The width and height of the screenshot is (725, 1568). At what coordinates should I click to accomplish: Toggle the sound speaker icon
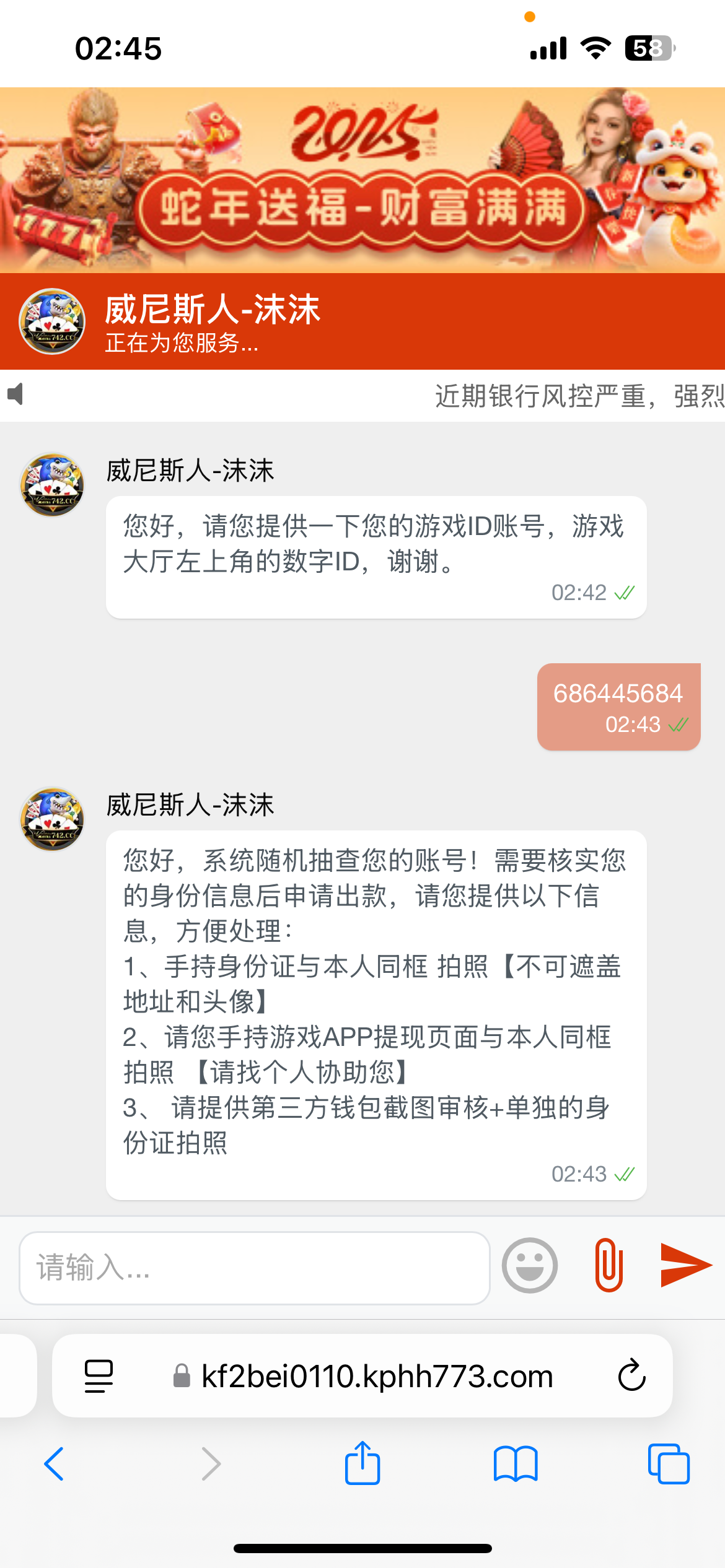click(15, 394)
